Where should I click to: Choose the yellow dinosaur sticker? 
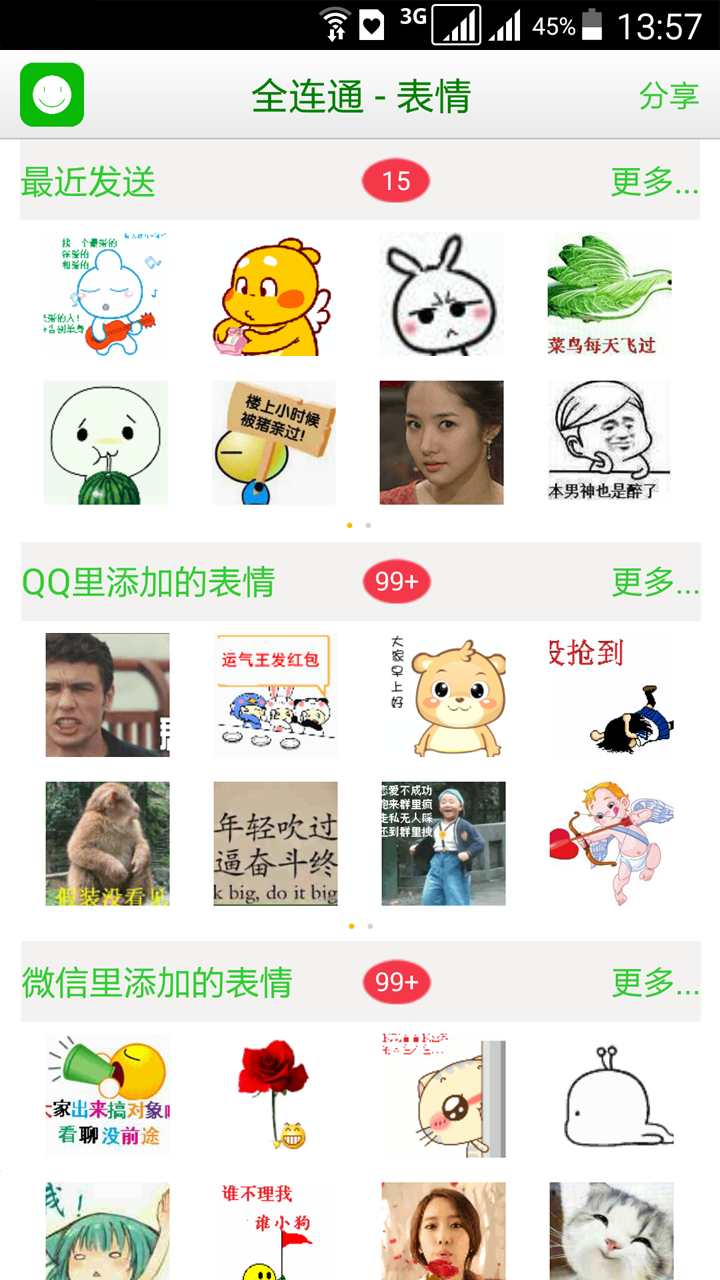pyautogui.click(x=274, y=295)
